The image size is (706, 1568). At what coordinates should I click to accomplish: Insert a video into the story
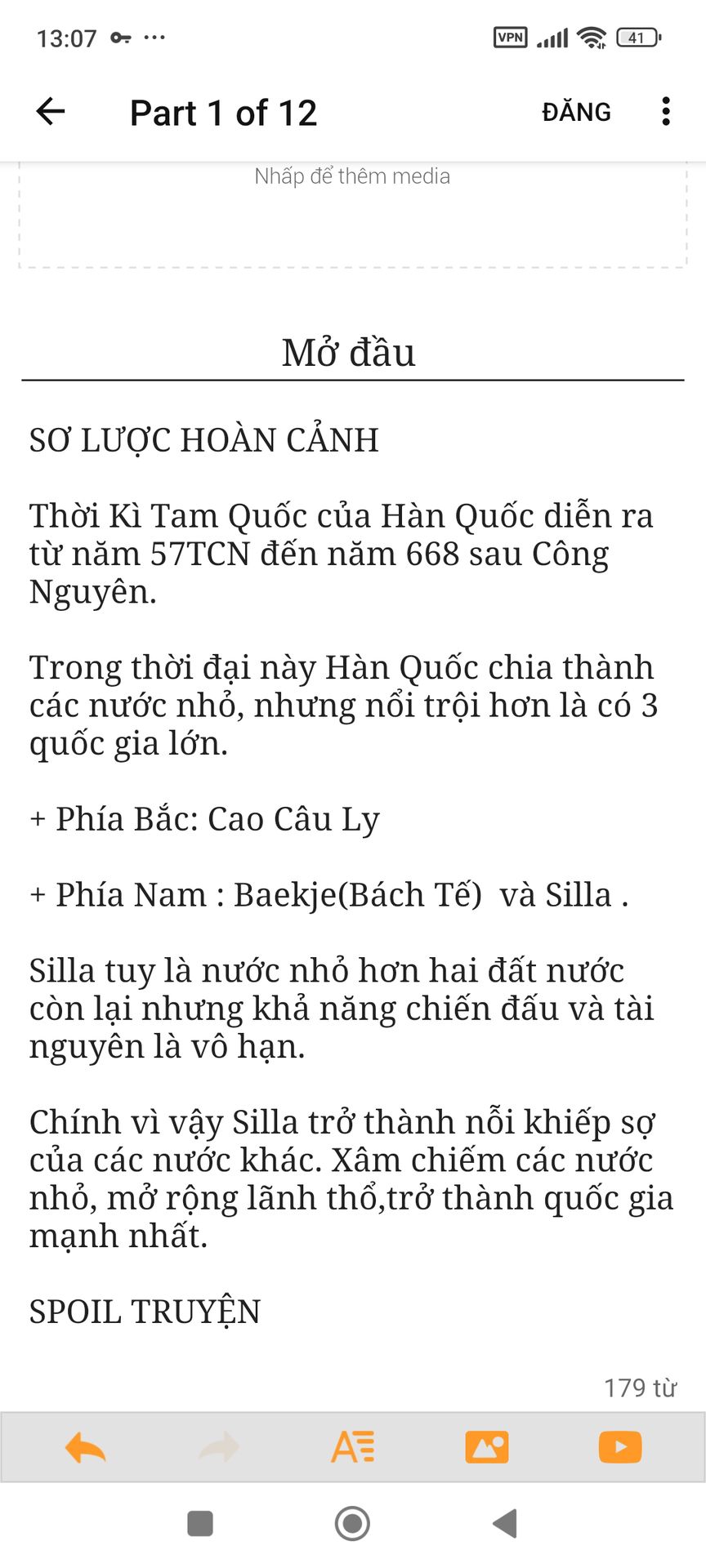click(619, 1448)
